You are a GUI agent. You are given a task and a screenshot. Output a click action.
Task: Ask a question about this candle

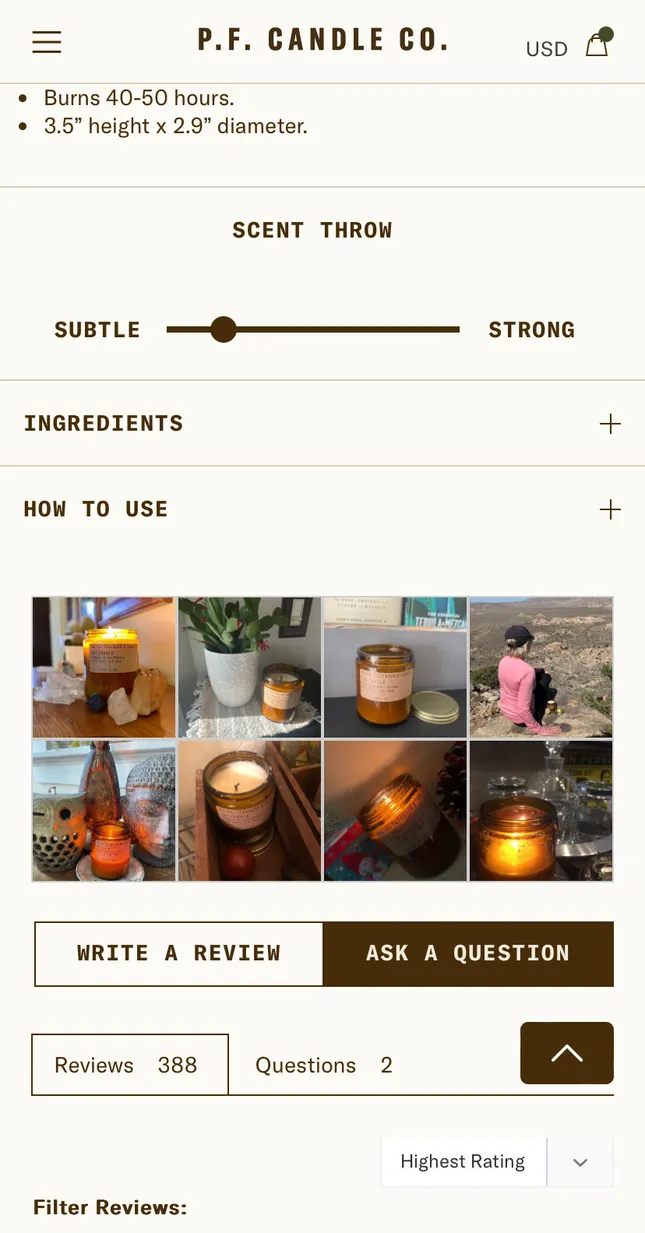468,954
